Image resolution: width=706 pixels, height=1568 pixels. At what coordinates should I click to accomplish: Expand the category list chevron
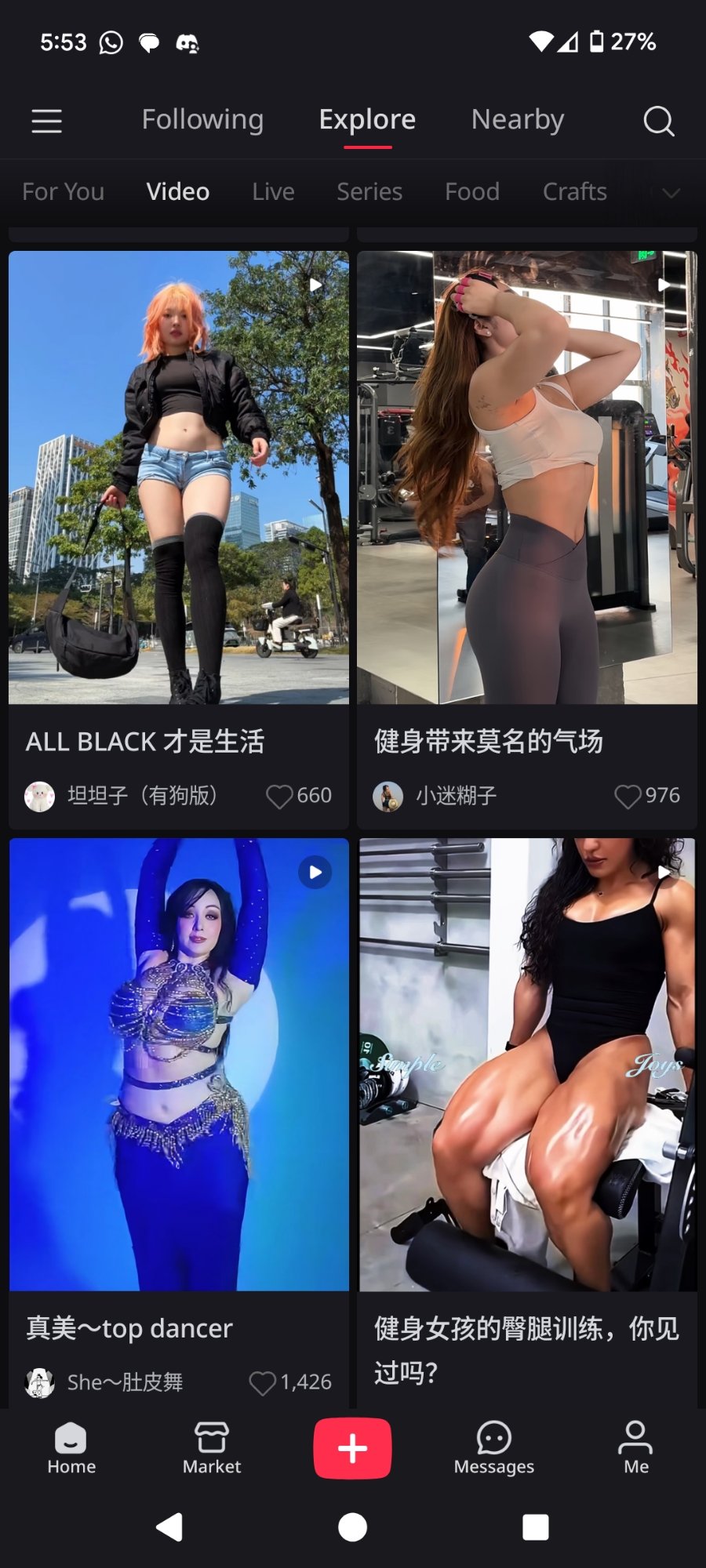671,193
